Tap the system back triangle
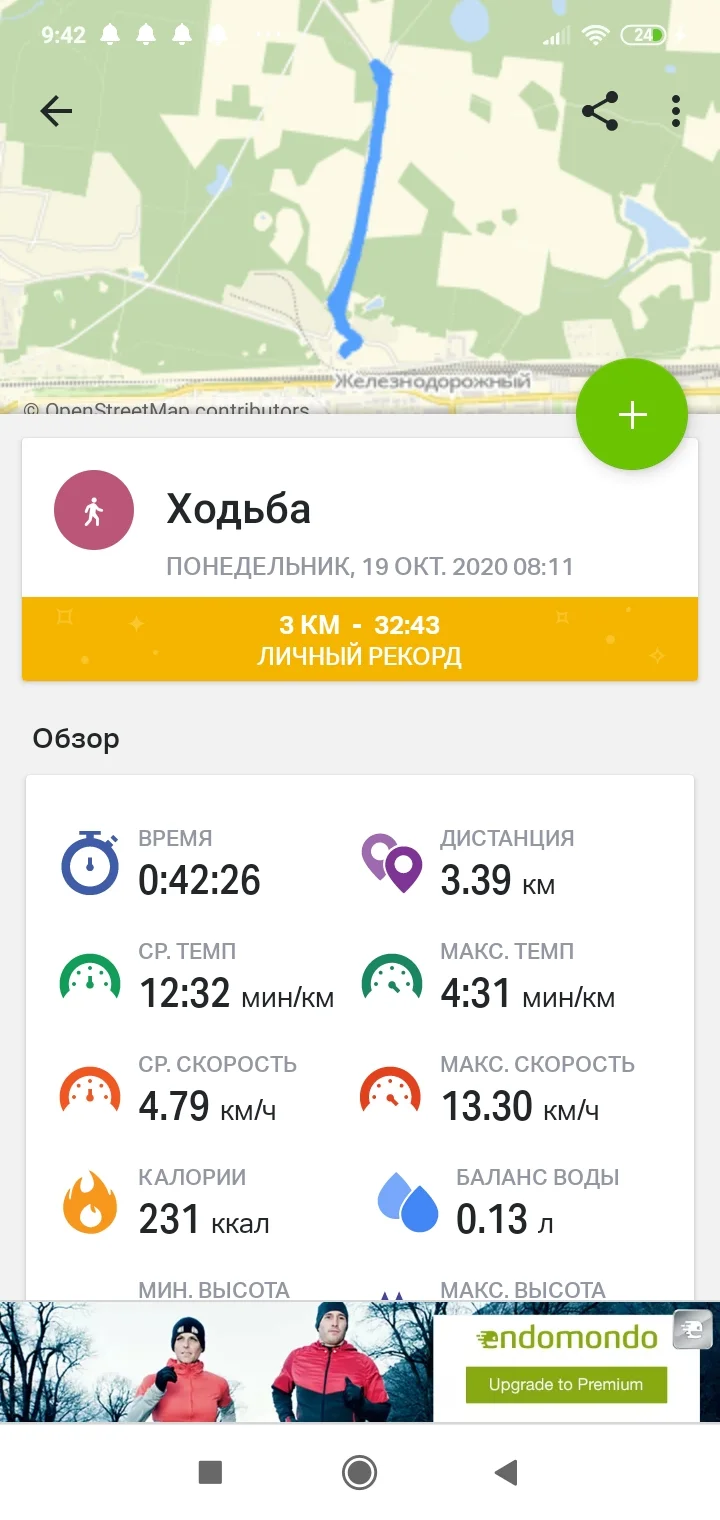 (506, 1471)
